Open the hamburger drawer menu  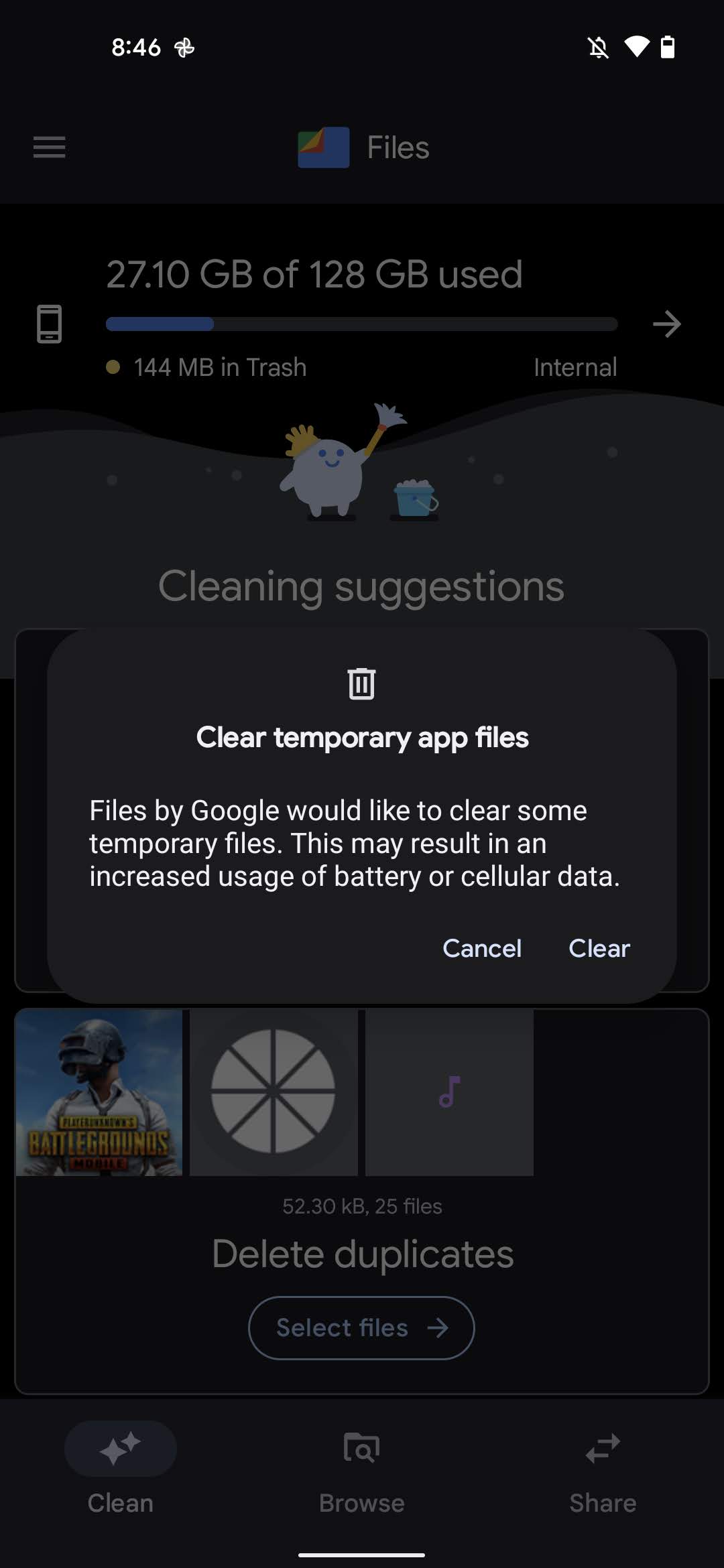50,147
